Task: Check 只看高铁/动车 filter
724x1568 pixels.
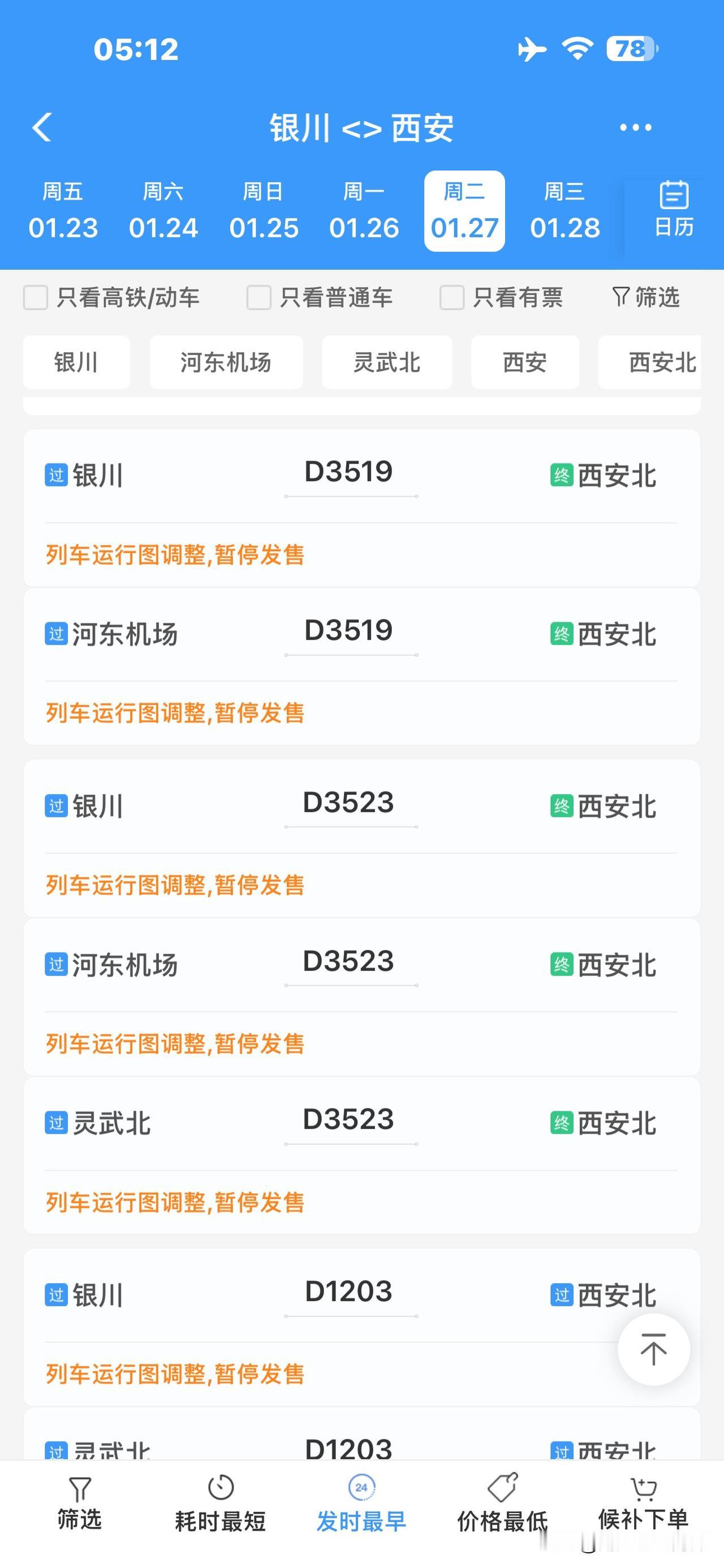Action: 36,298
